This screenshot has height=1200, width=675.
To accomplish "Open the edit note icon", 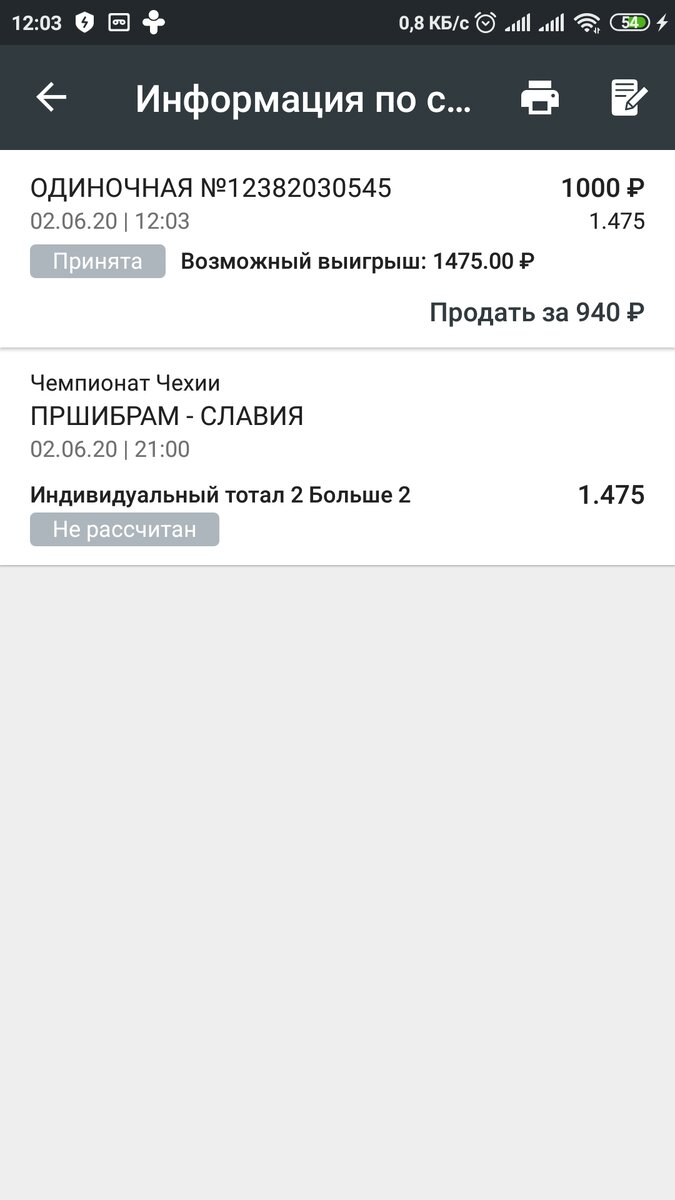I will tap(629, 98).
